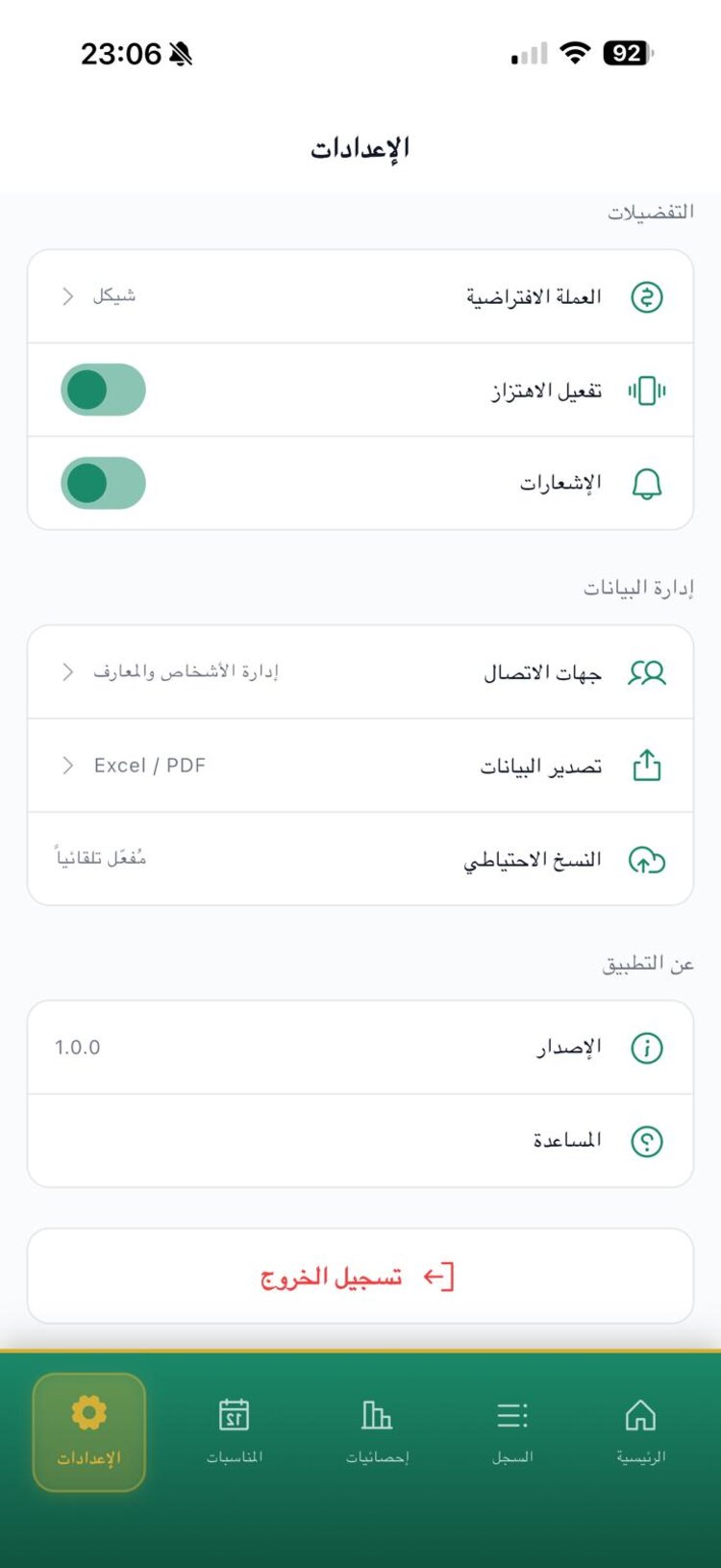Click the export upload icon for تصدير البيانات
Viewport: 721px width, 1568px height.
(x=647, y=764)
